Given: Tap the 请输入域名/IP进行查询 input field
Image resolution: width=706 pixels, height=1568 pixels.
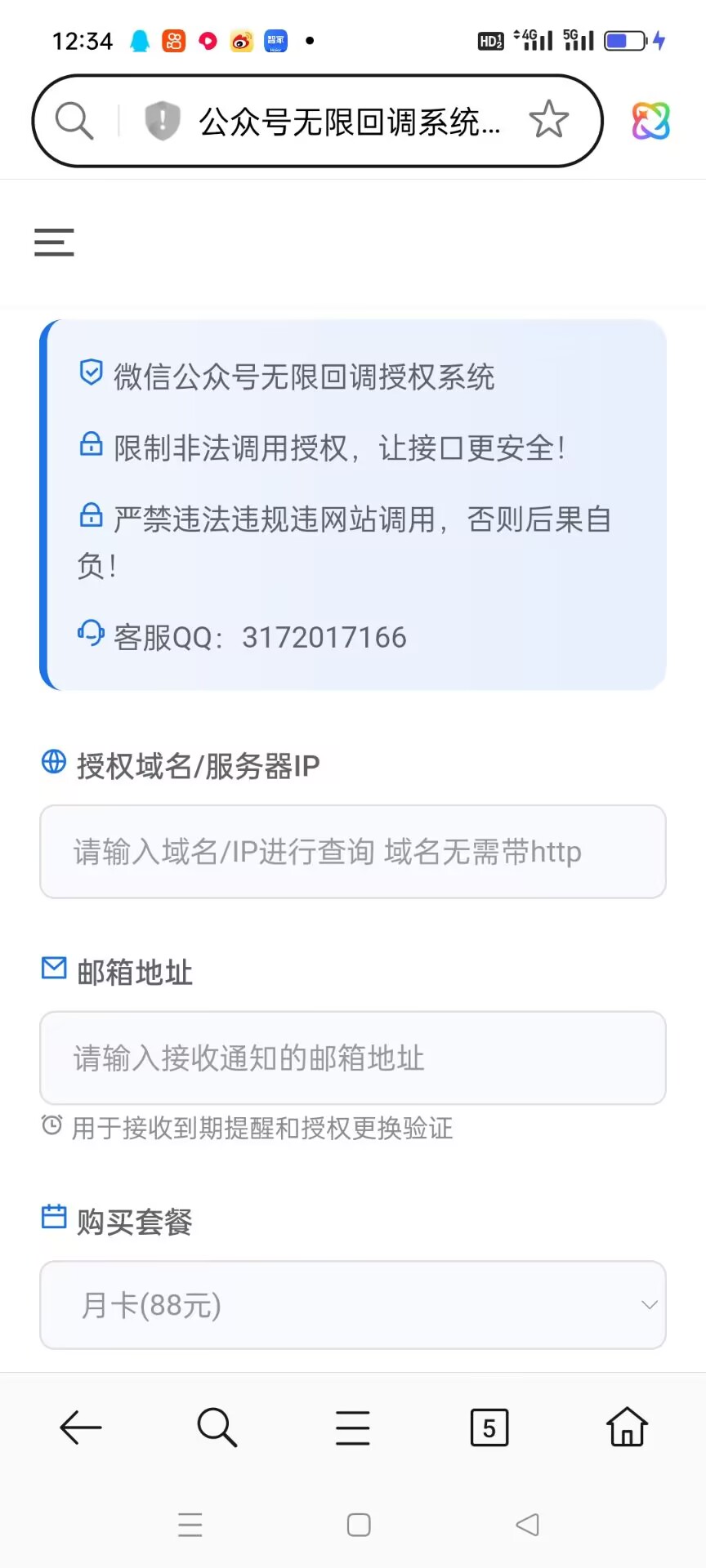Looking at the screenshot, I should [x=353, y=852].
